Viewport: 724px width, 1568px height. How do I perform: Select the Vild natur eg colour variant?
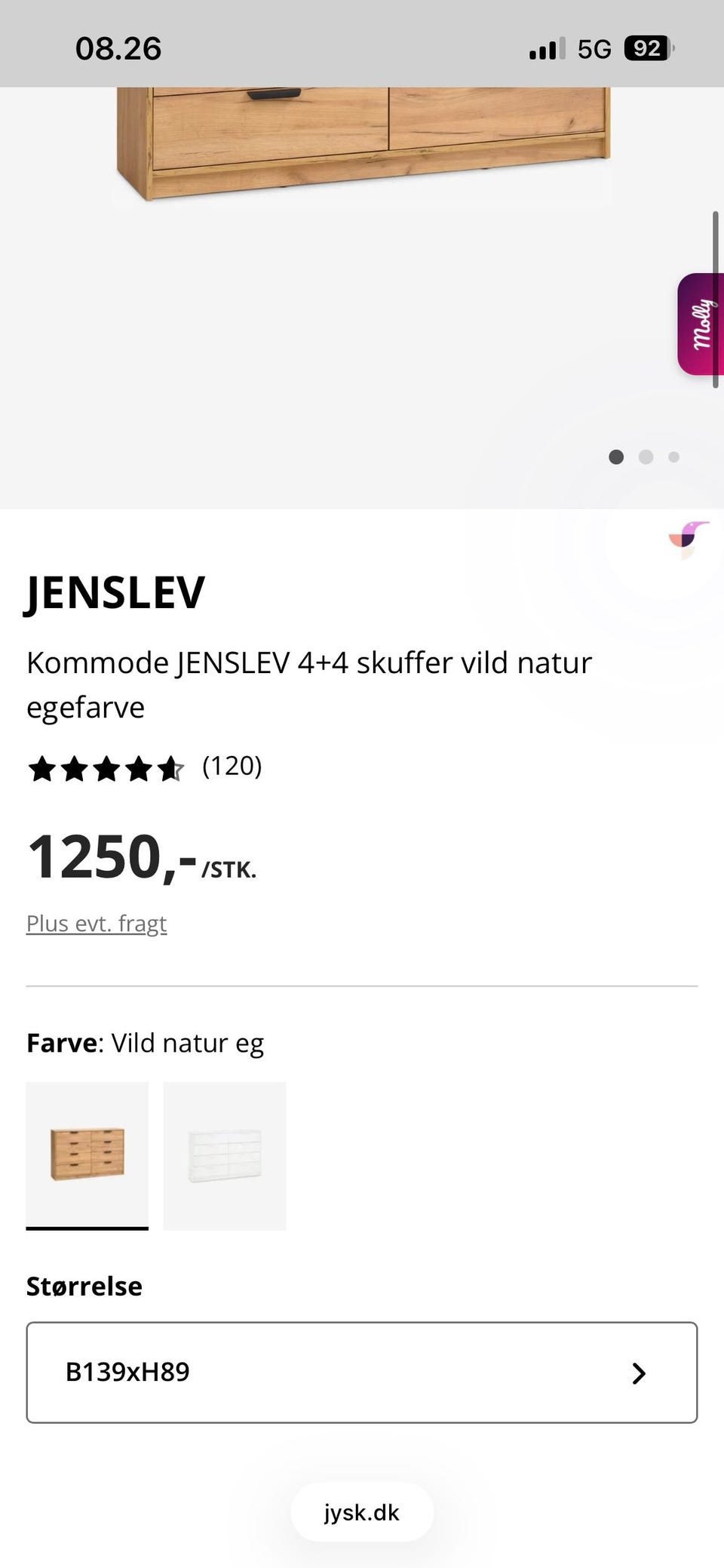(87, 1155)
